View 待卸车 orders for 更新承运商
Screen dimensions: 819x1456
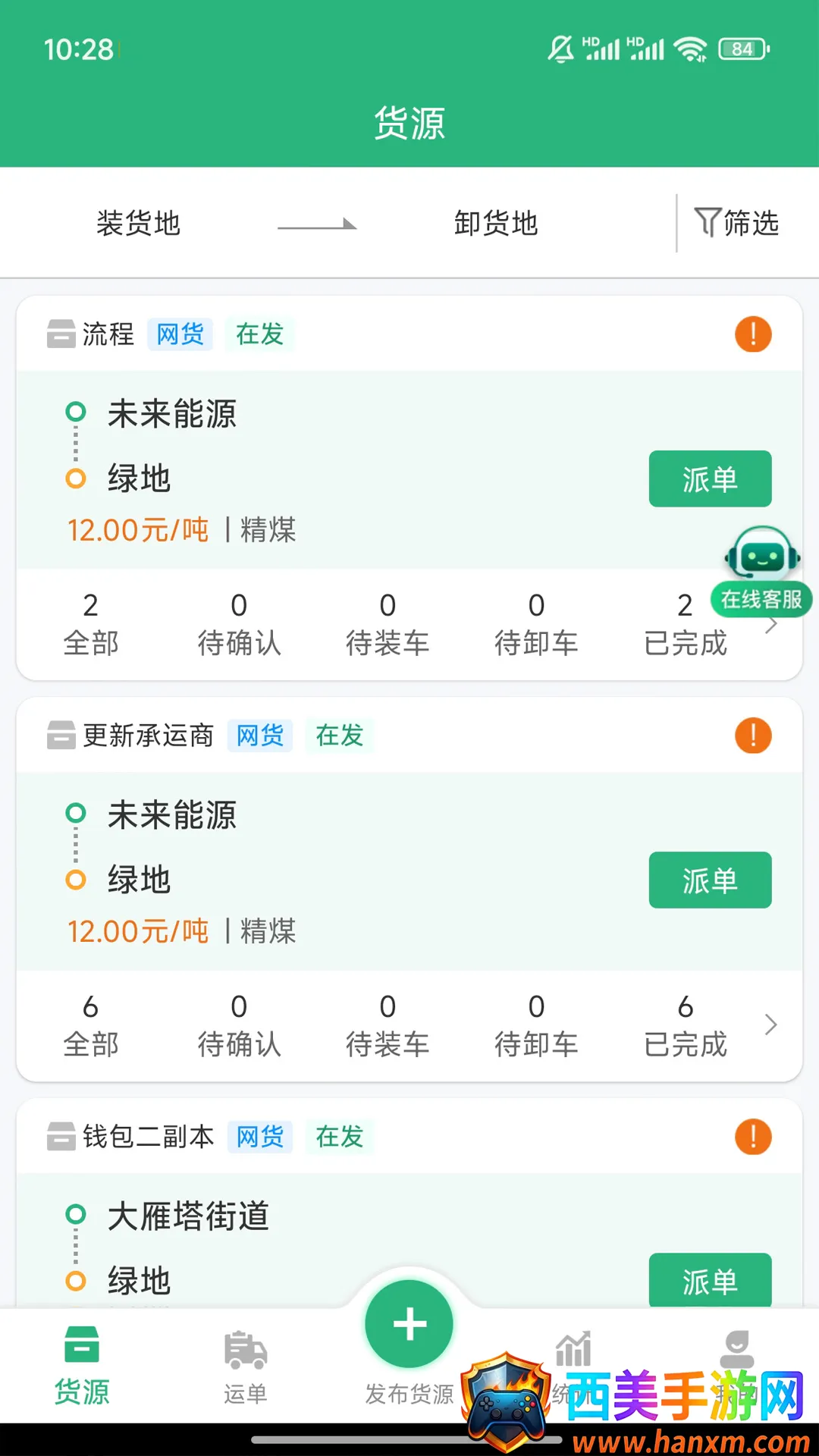(x=536, y=1025)
